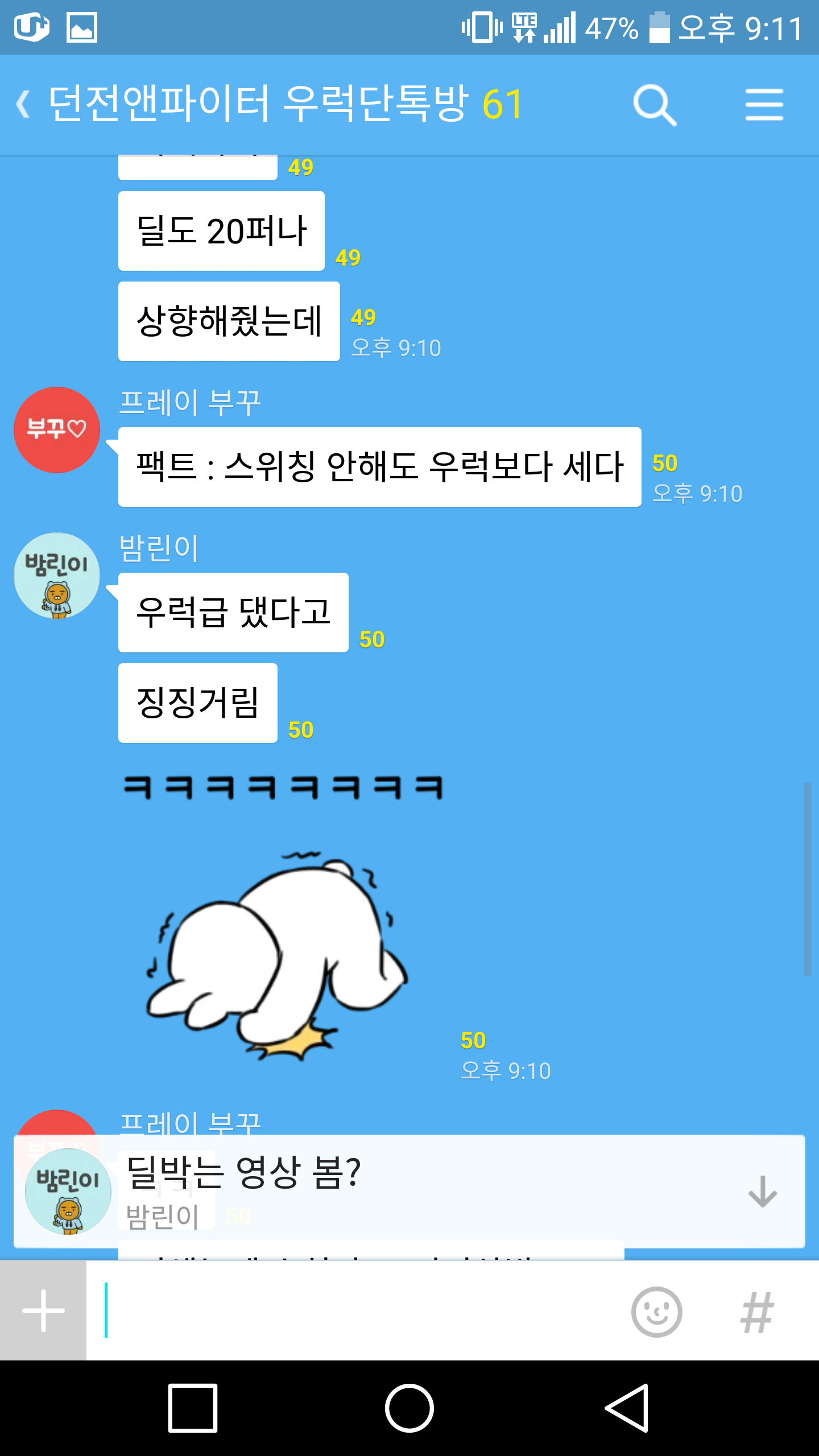The width and height of the screenshot is (819, 1456).
Task: Open the plus attachment menu
Action: (x=43, y=1310)
